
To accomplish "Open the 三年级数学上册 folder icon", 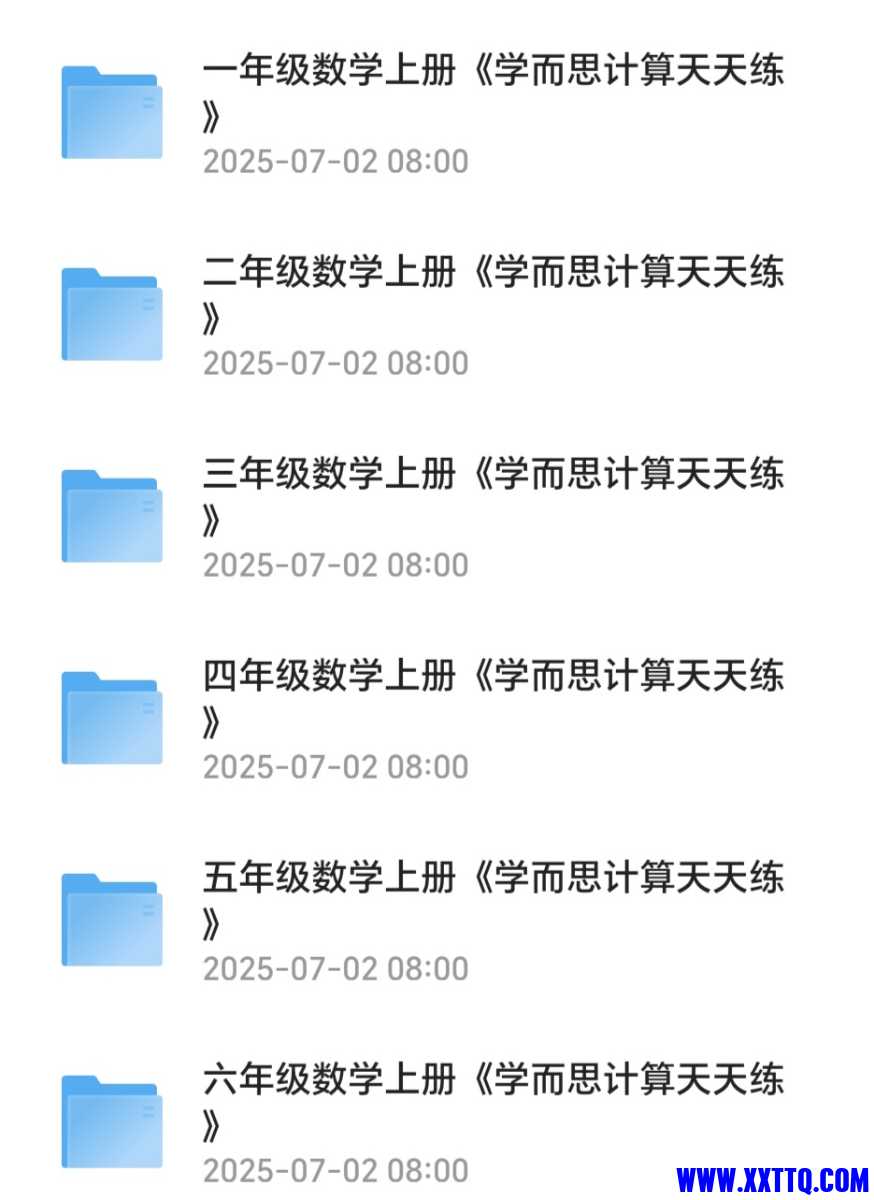I will pyautogui.click(x=110, y=512).
